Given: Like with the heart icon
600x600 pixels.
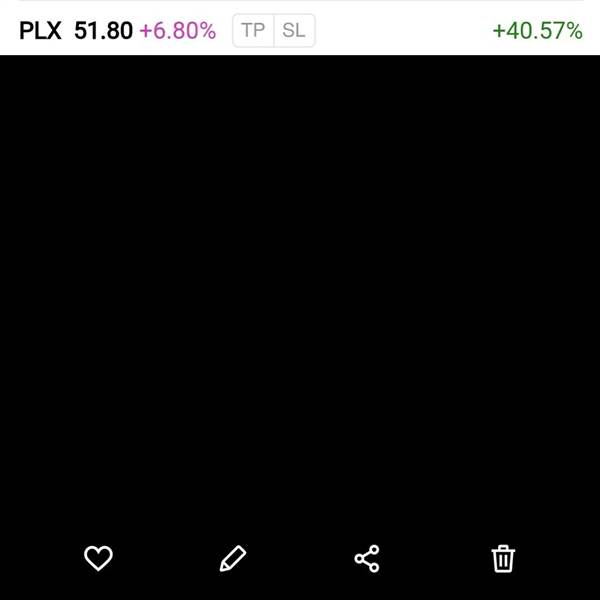Looking at the screenshot, I should pos(98,558).
